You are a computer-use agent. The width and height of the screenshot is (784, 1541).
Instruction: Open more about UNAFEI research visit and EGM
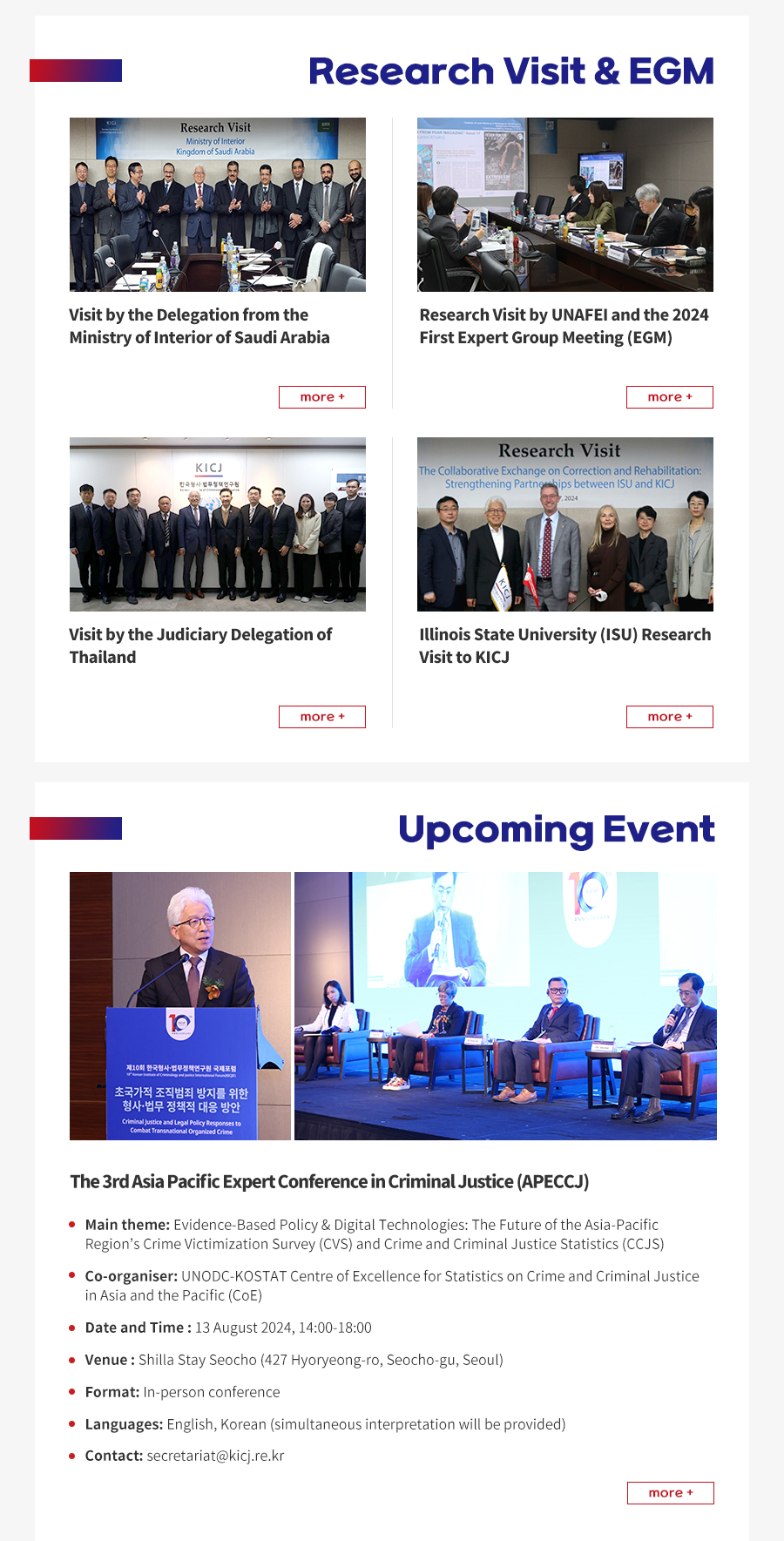[x=669, y=397]
